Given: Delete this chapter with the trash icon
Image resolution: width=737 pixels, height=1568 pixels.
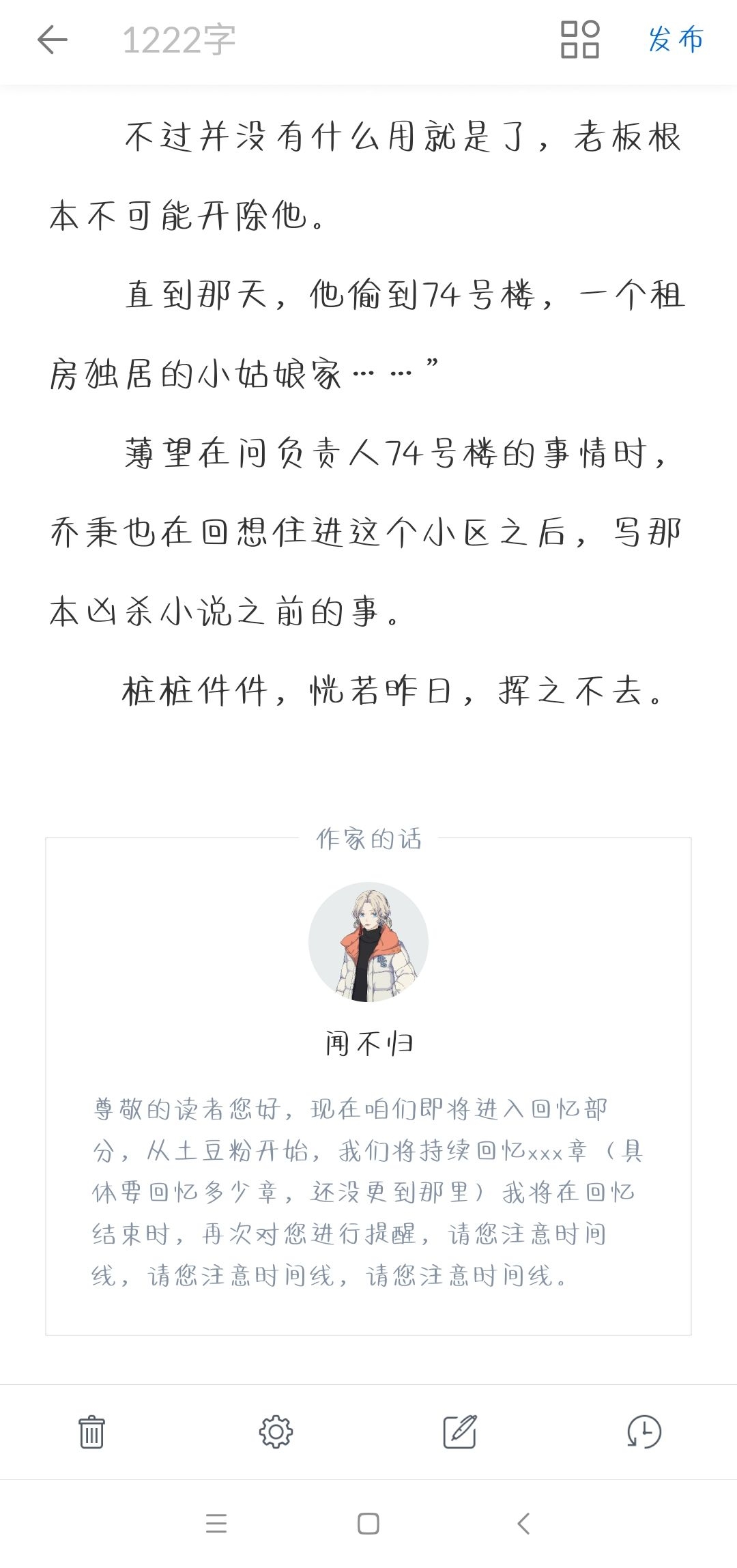Looking at the screenshot, I should coord(91,1431).
